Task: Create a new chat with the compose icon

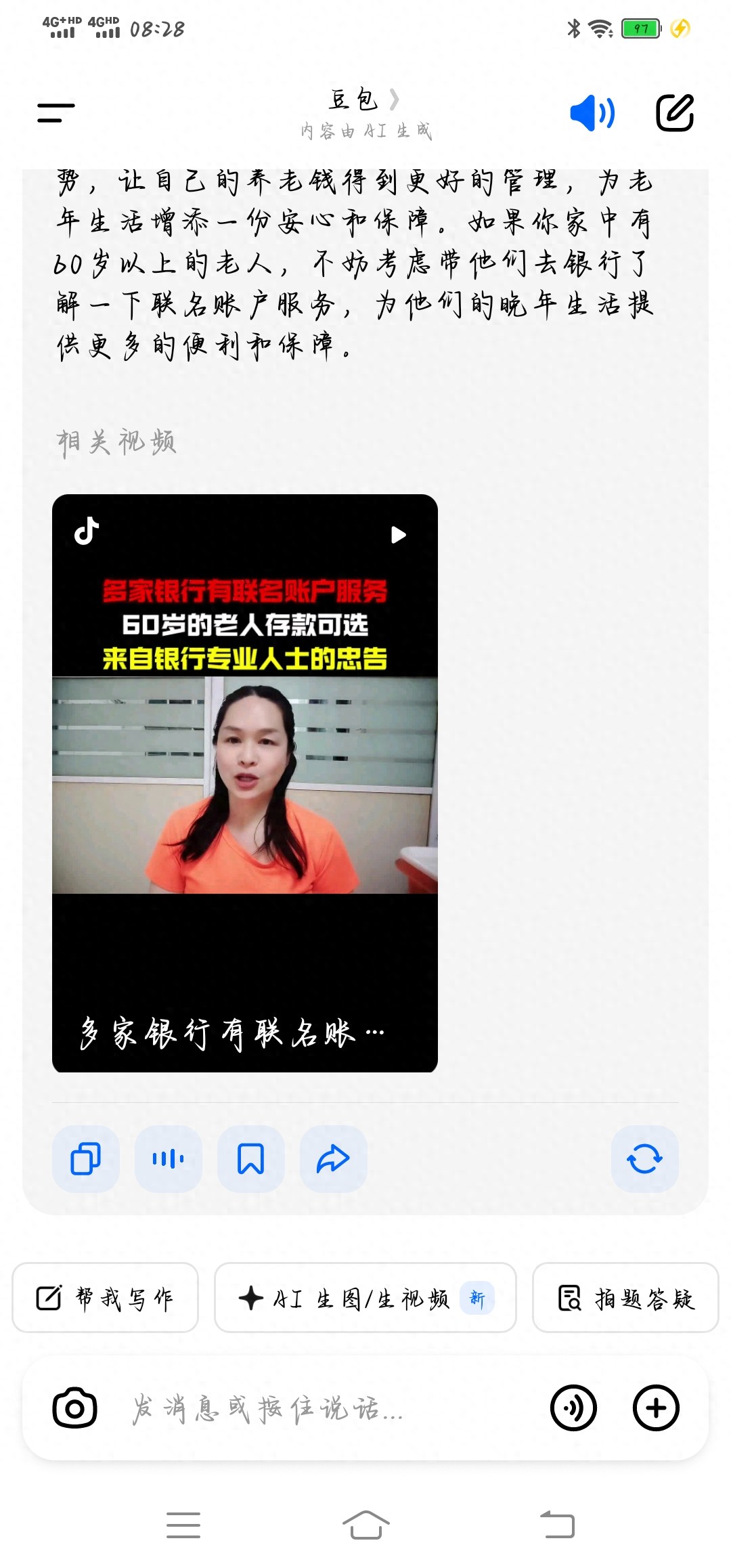Action: click(673, 113)
